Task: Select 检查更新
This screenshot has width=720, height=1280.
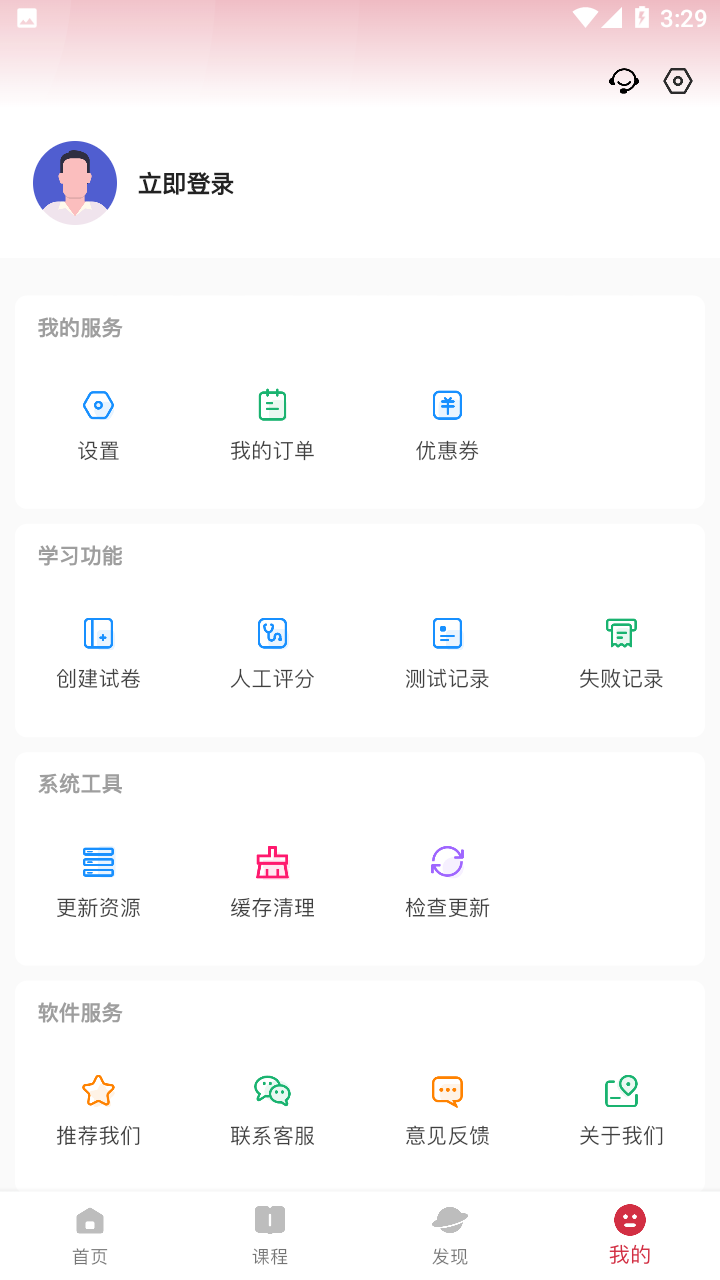Action: click(447, 881)
